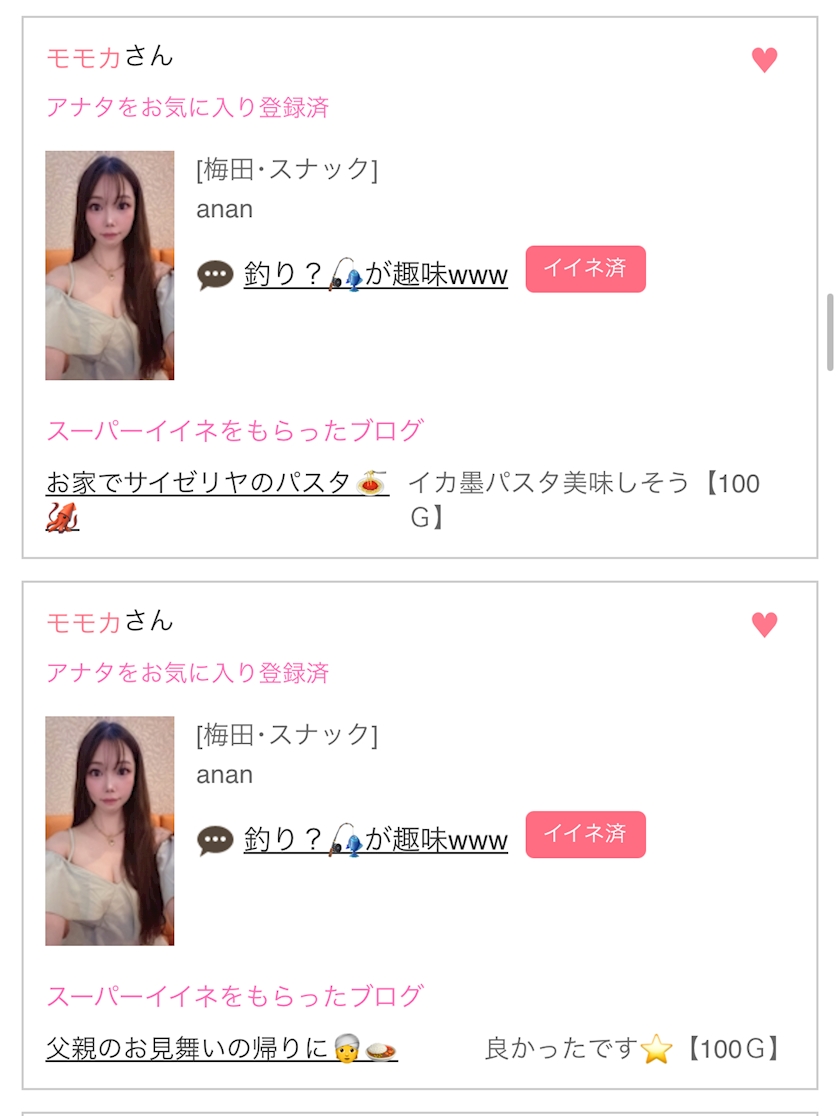
Task: Open the 釣り？が趣味www comment in the サイゼリヤ card
Action: [375, 275]
